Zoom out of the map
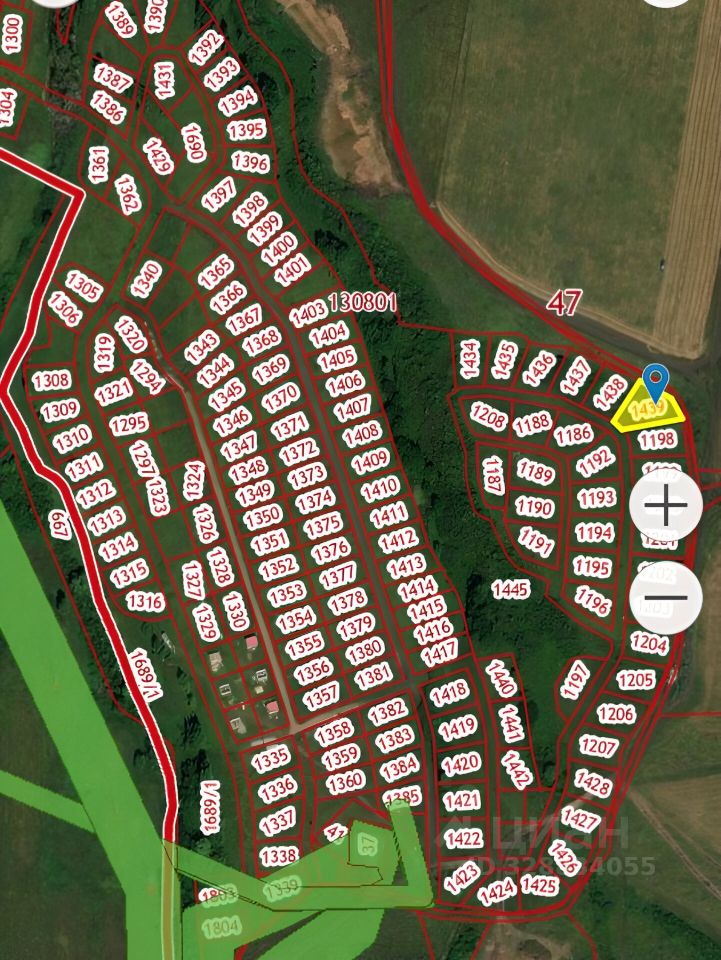Image resolution: width=721 pixels, height=960 pixels. click(x=665, y=597)
